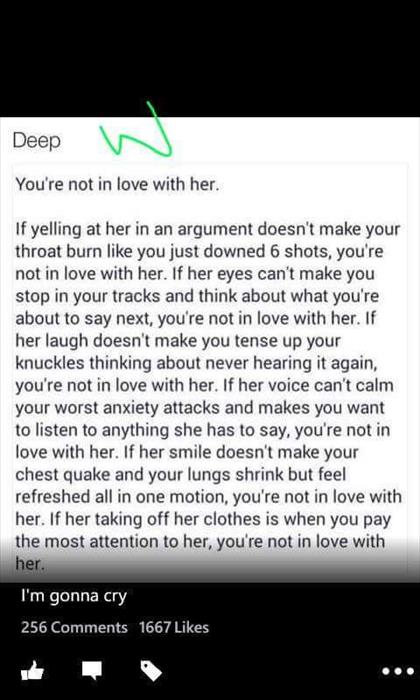Tap the tag icon to tag someone
The width and height of the screenshot is (420, 700).
pos(151,671)
